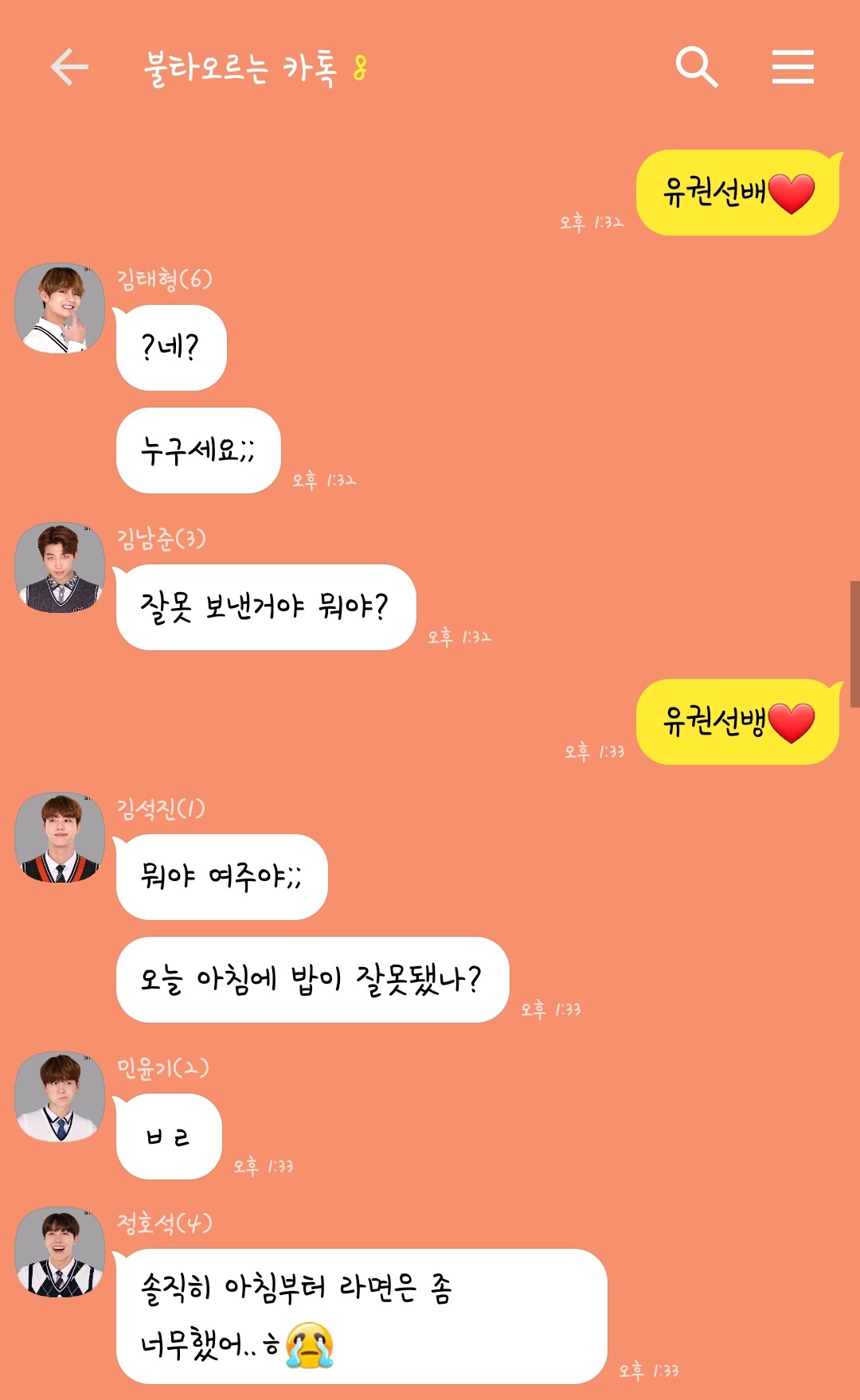This screenshot has width=860, height=1400.
Task: Search within this chat room
Action: pyautogui.click(x=696, y=67)
